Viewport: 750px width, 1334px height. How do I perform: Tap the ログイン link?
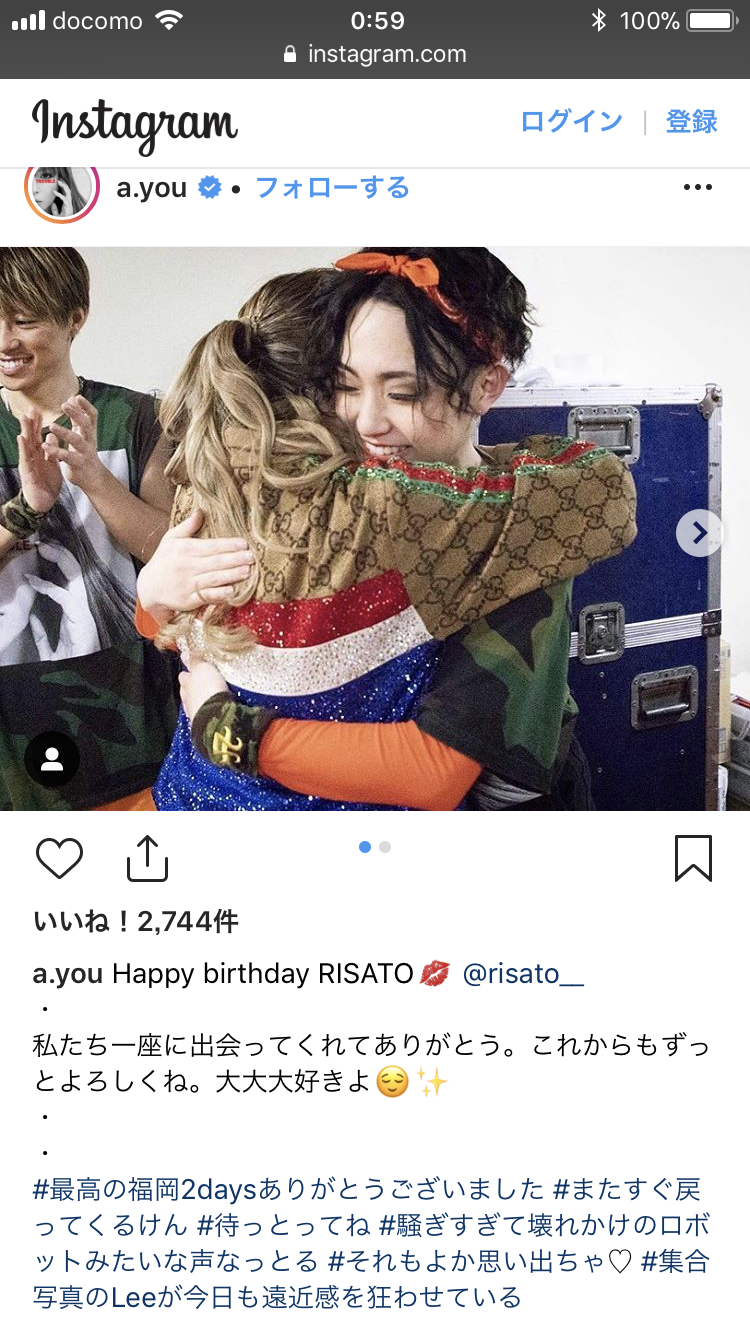pos(571,122)
